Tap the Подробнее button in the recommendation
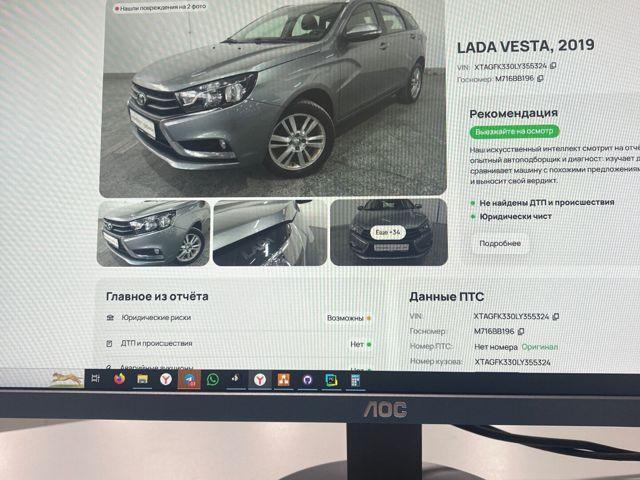 (x=499, y=243)
